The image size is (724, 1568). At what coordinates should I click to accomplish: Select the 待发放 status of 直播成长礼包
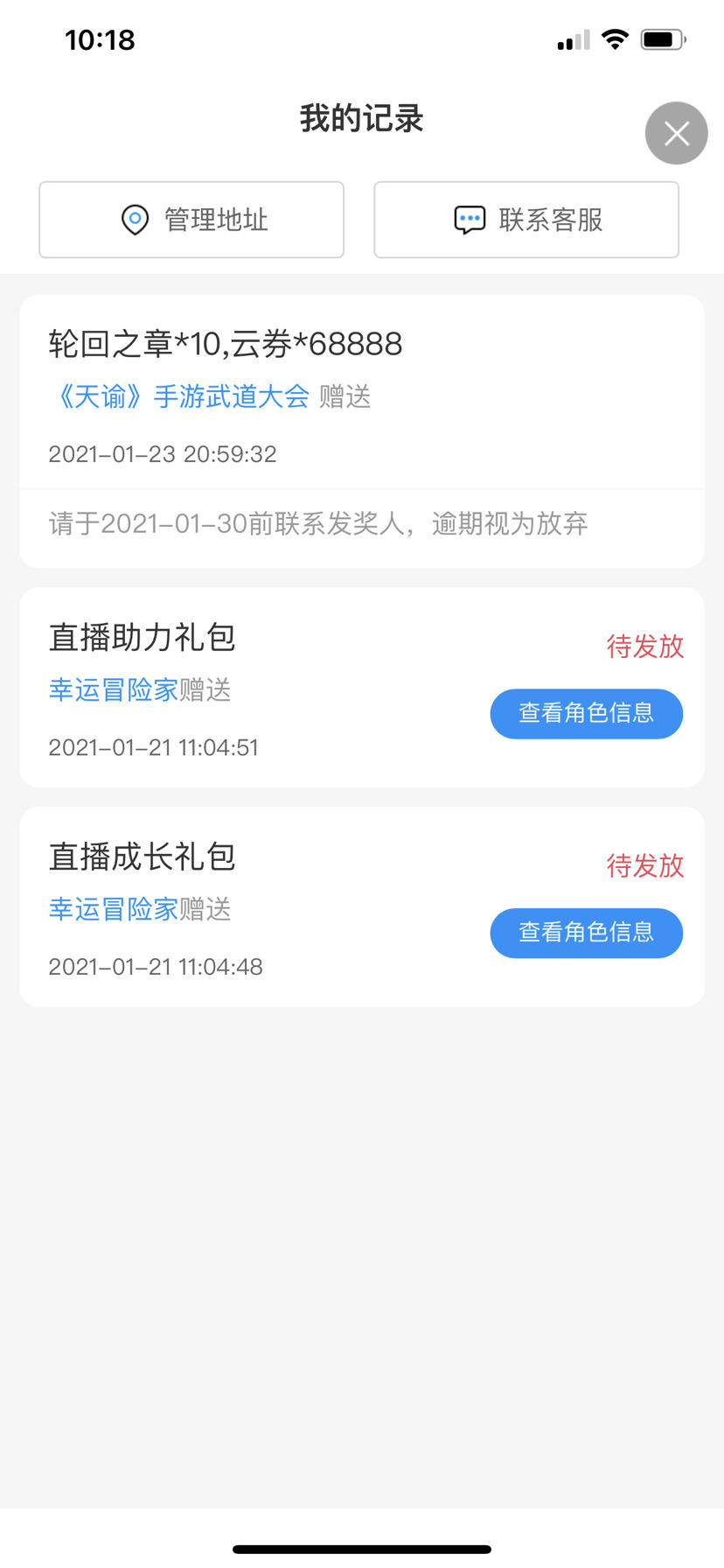tap(645, 866)
